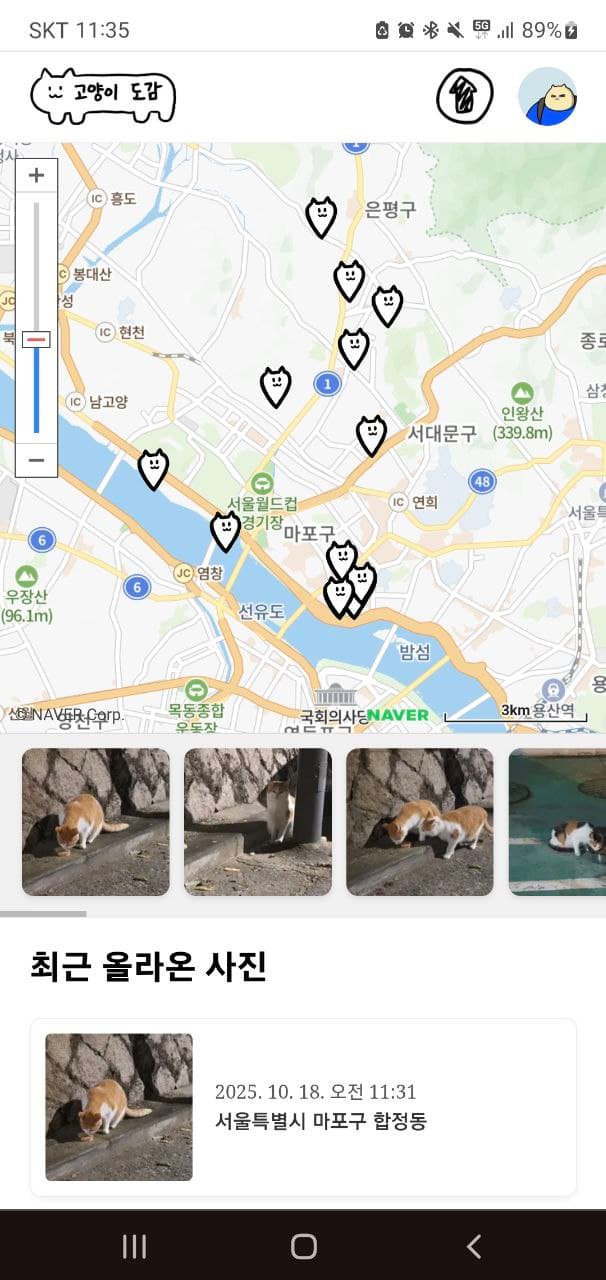Viewport: 606px width, 1280px height.
Task: Open the scribble icon in the header
Action: coord(465,97)
